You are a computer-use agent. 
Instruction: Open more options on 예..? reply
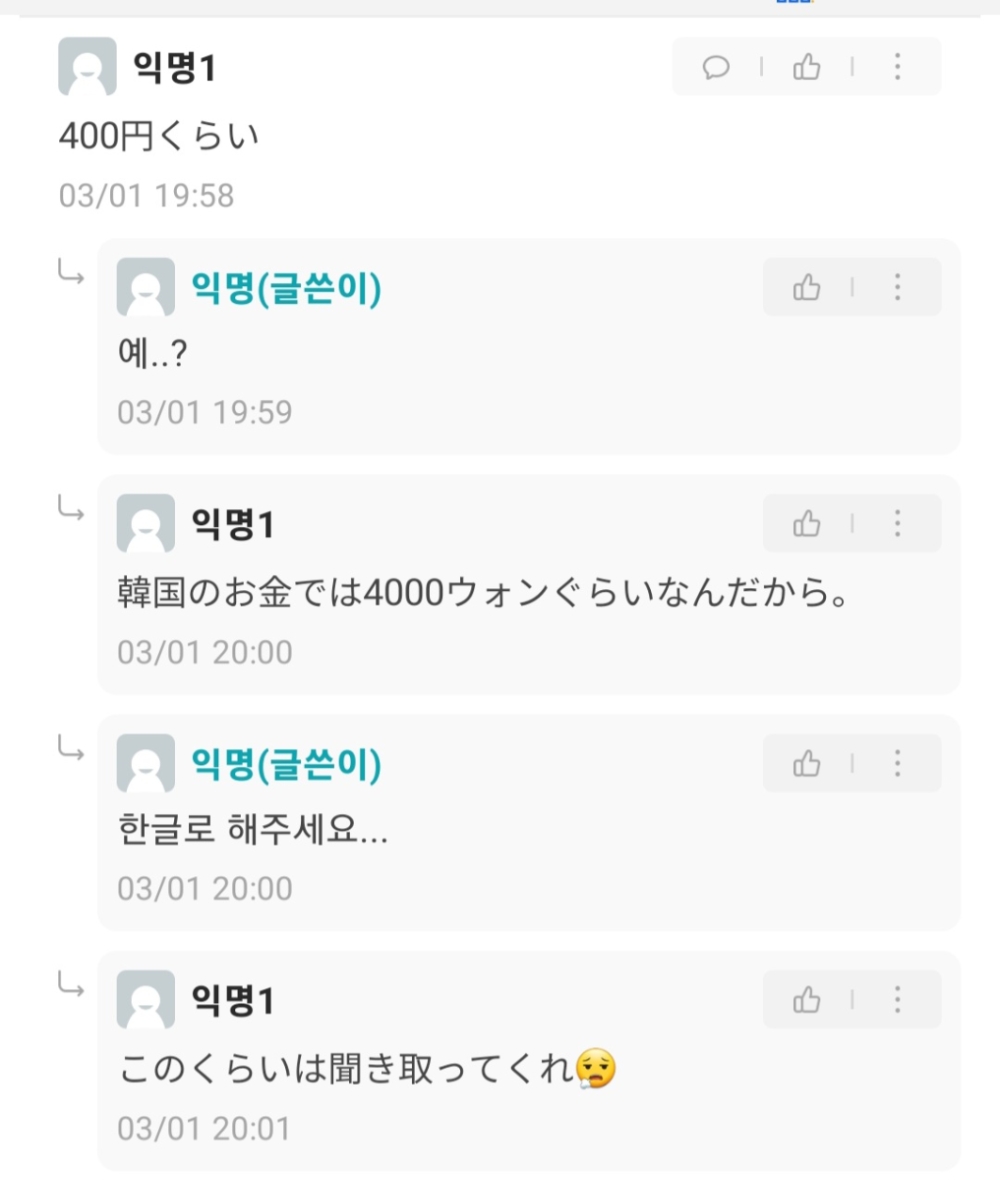coord(897,288)
